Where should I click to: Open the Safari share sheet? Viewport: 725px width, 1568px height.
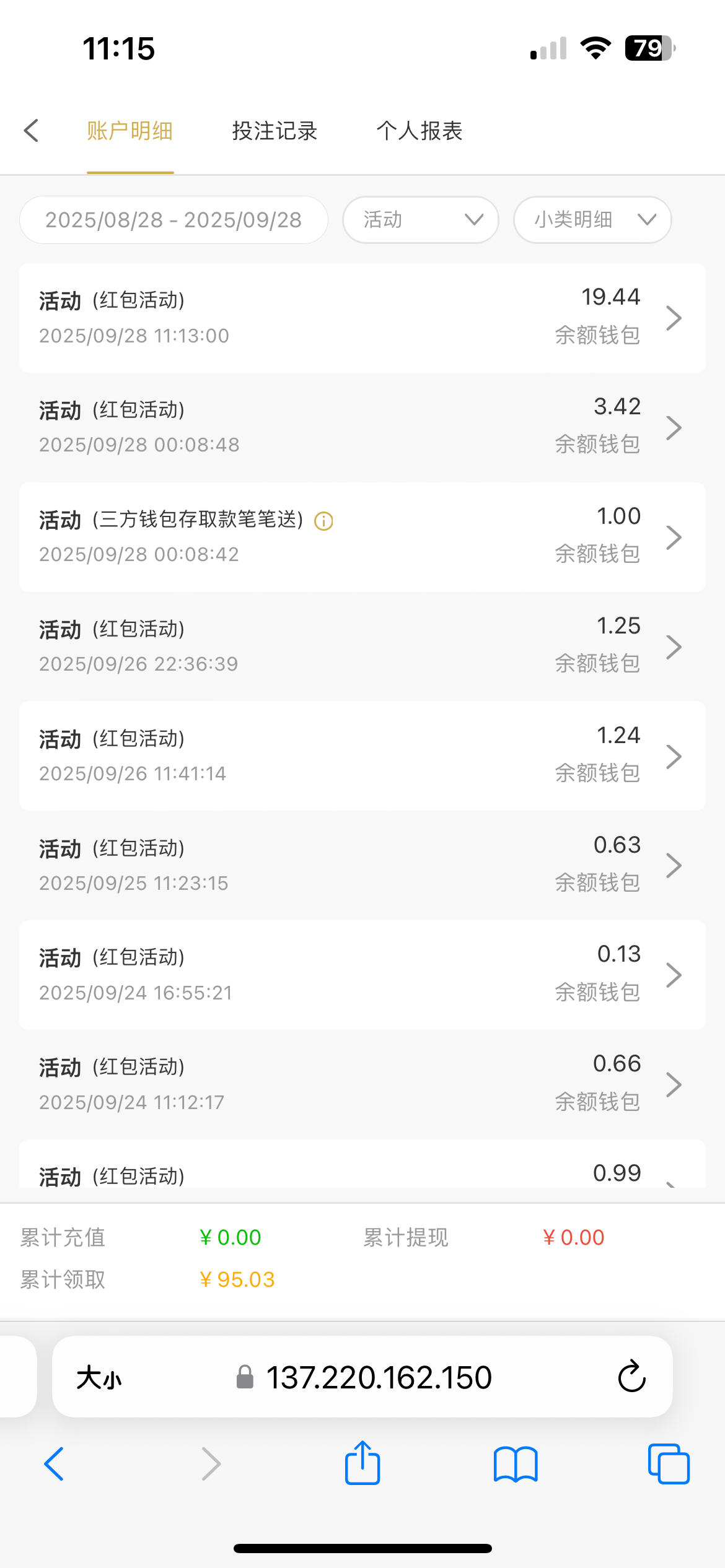coord(362,1464)
